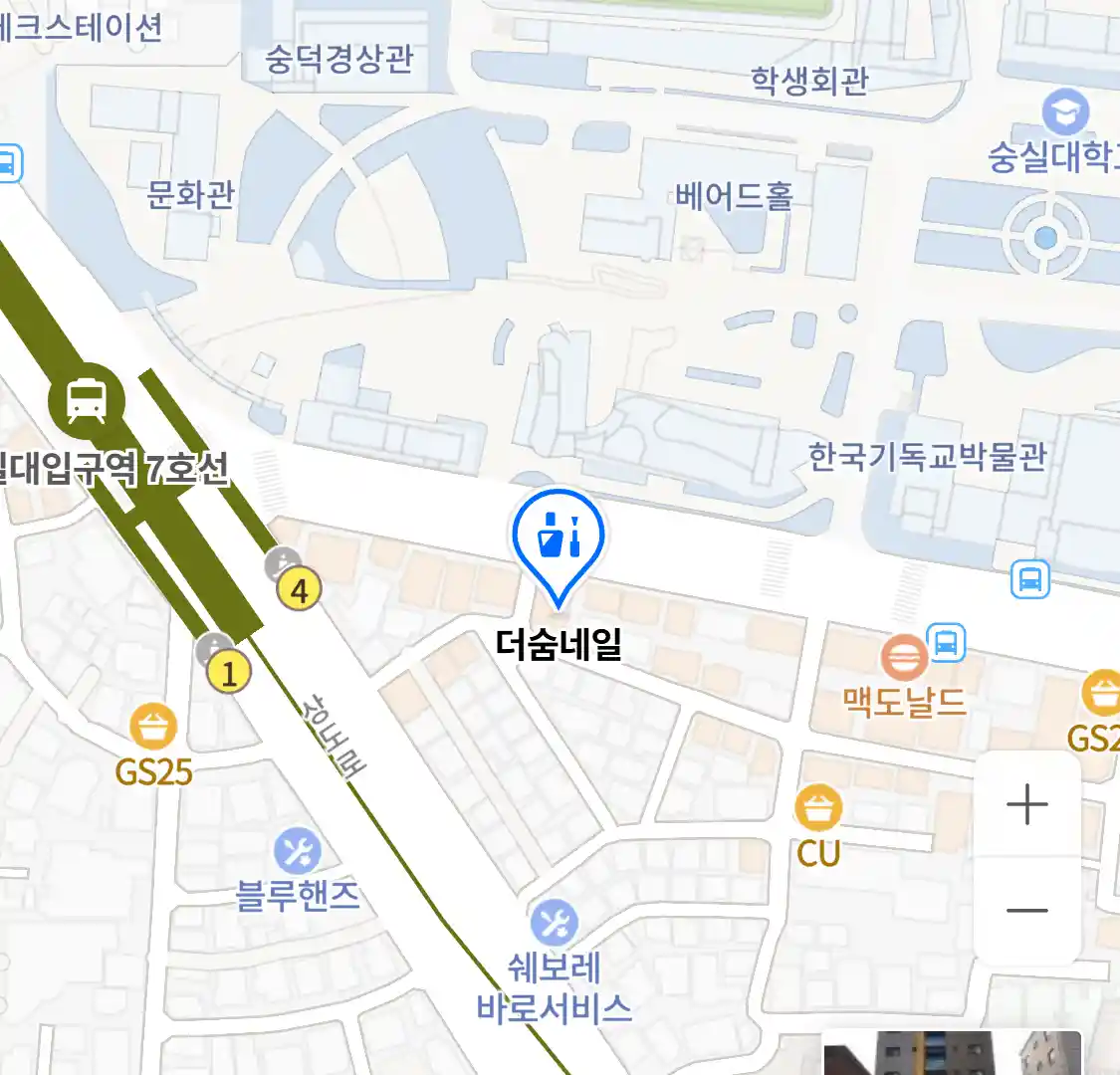Zoom in with the plus button
The width and height of the screenshot is (1120, 1075).
[1026, 804]
